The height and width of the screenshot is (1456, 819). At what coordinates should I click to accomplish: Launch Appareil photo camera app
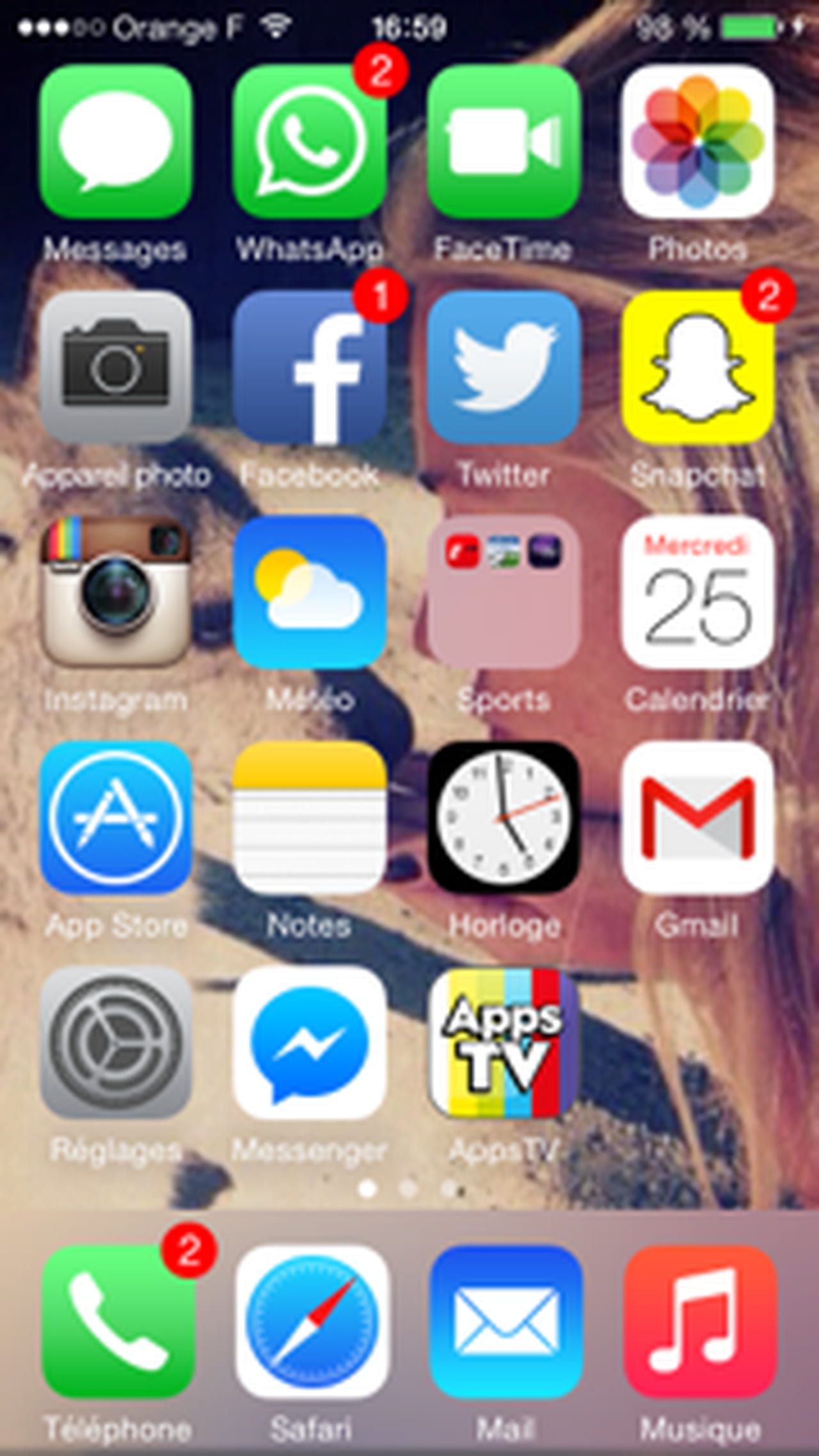click(116, 367)
